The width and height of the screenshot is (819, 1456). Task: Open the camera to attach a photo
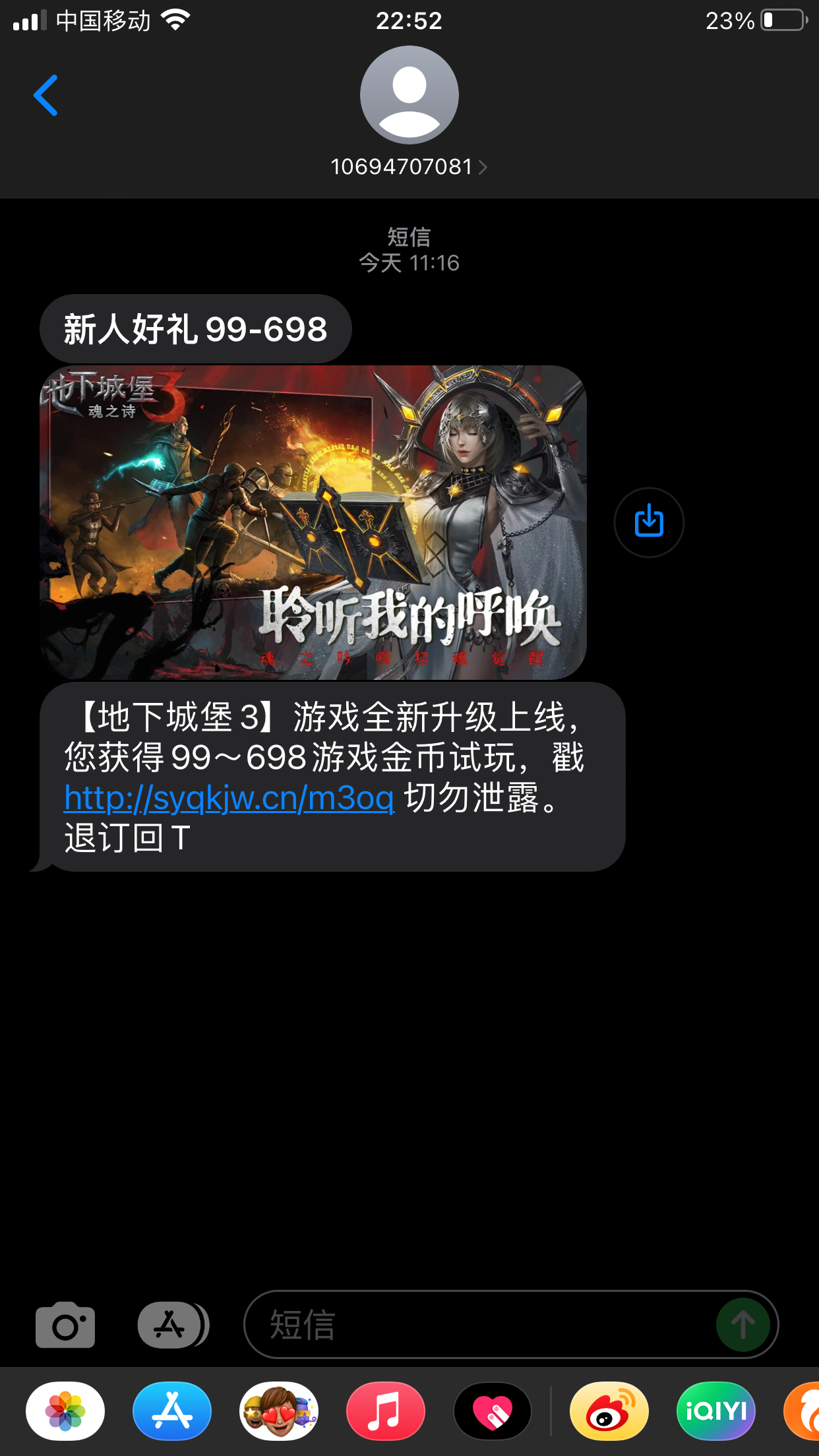pyautogui.click(x=65, y=1325)
